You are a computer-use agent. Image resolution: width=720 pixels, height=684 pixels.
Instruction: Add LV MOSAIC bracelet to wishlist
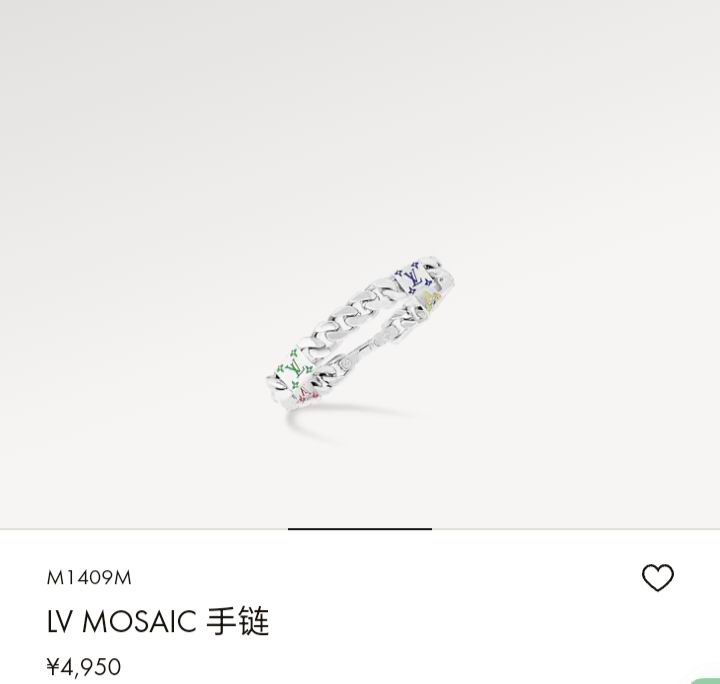tap(657, 578)
